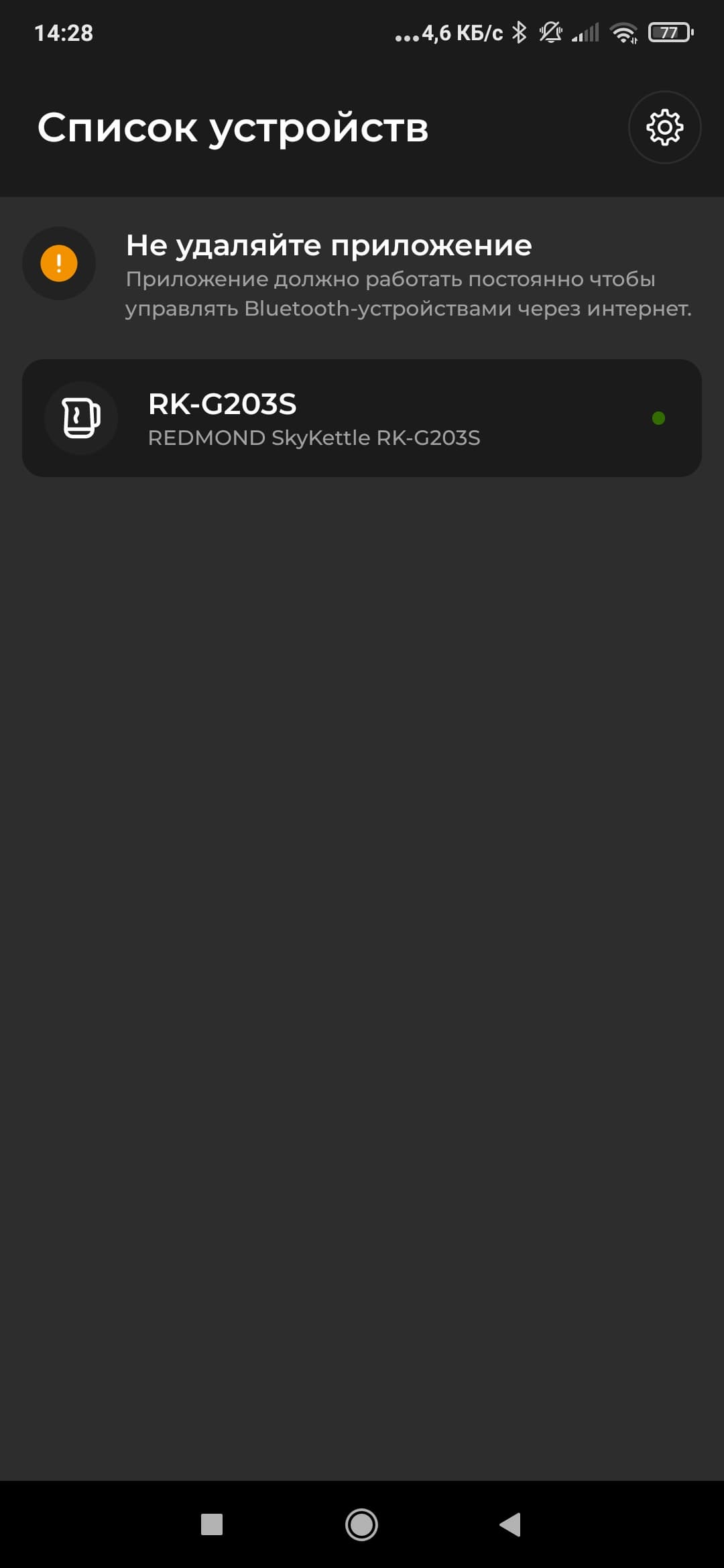The width and height of the screenshot is (724, 1568).
Task: Open the RK-G203S kettle device
Action: point(361,418)
